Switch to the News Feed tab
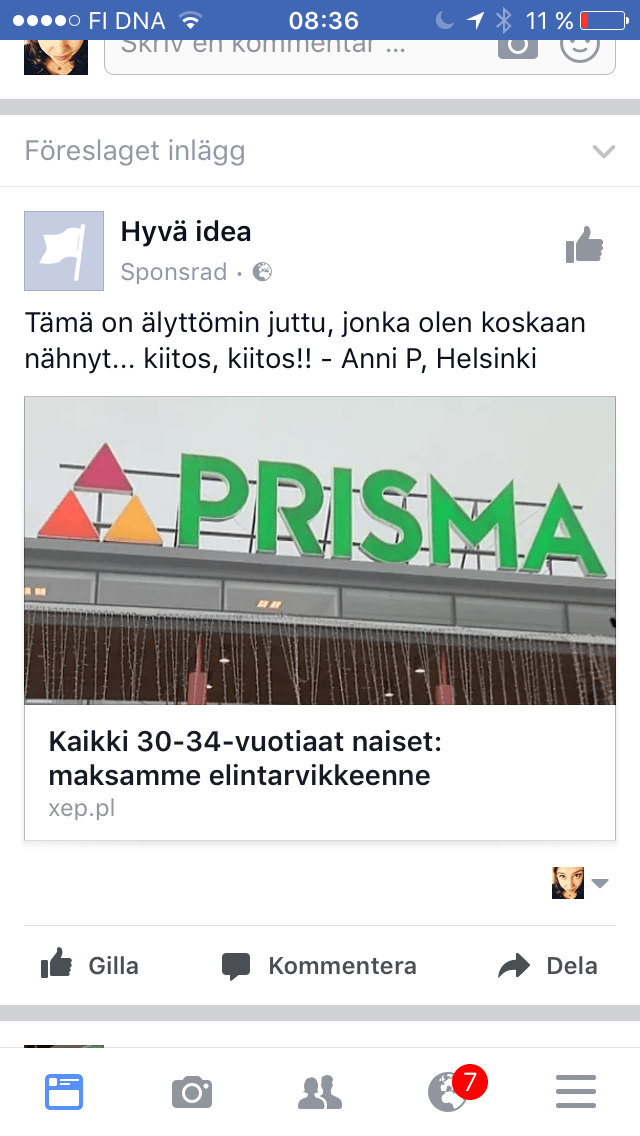640x1136 pixels. tap(64, 1091)
